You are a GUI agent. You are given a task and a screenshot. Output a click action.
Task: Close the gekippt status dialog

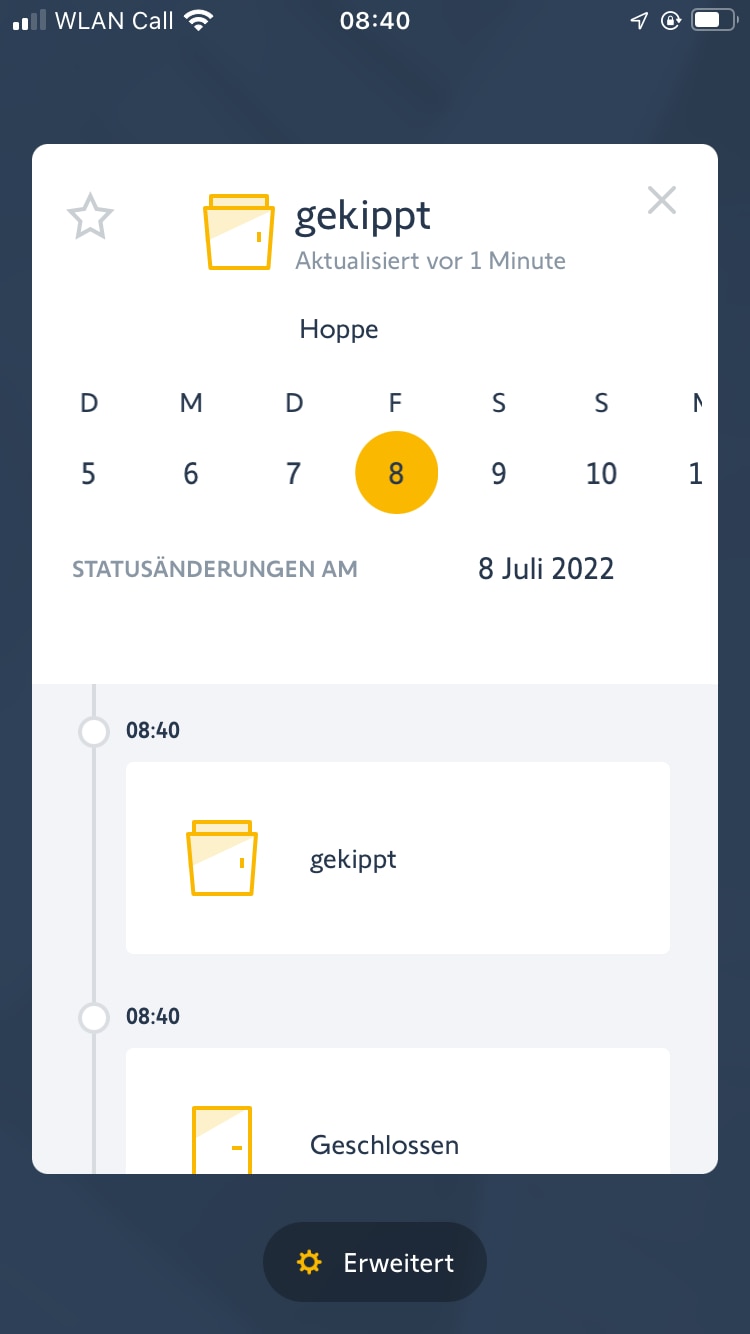click(x=662, y=201)
